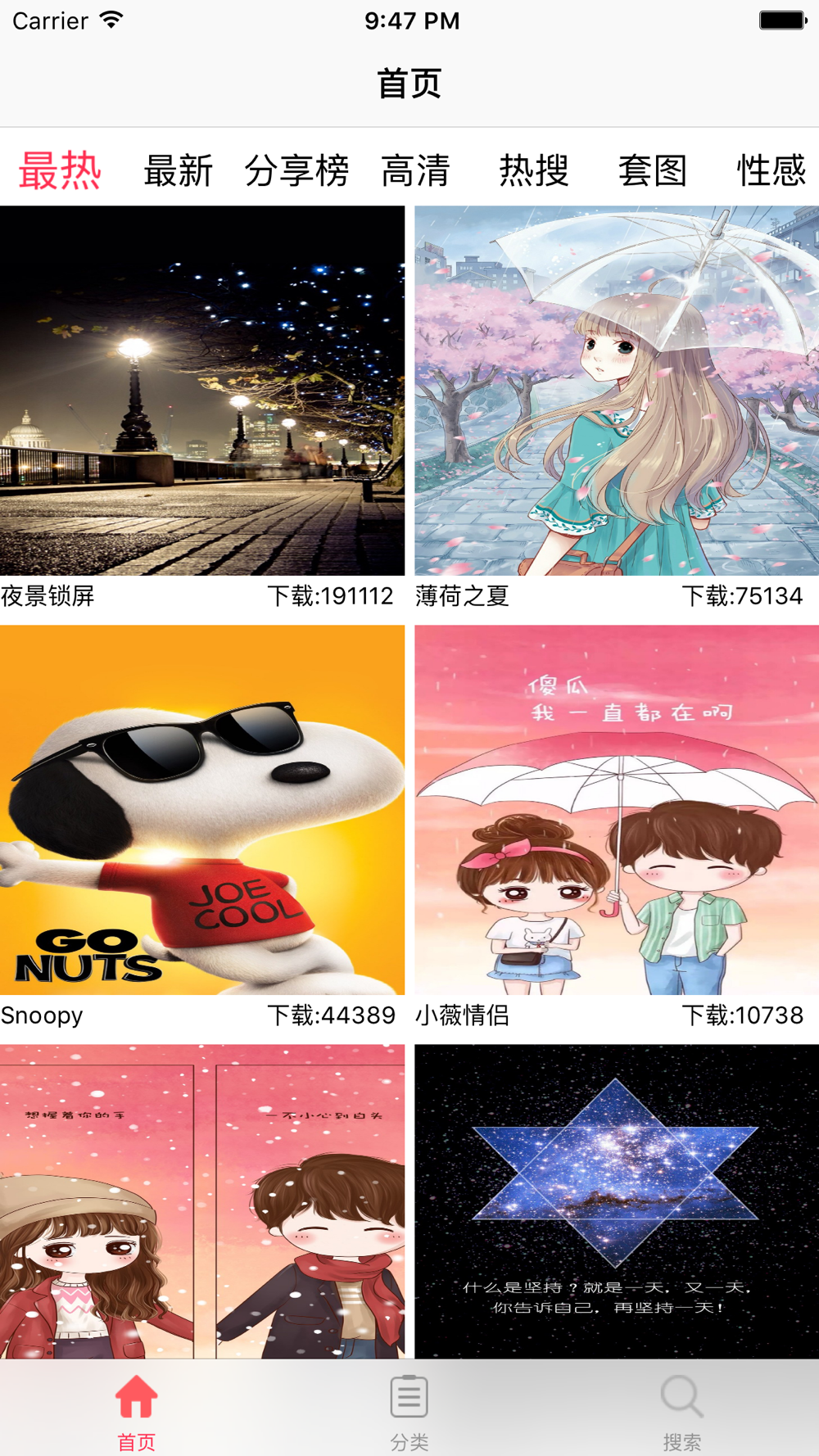Go to the 首页 home tab
Viewport: 819px width, 1456px height.
pyautogui.click(x=136, y=1410)
